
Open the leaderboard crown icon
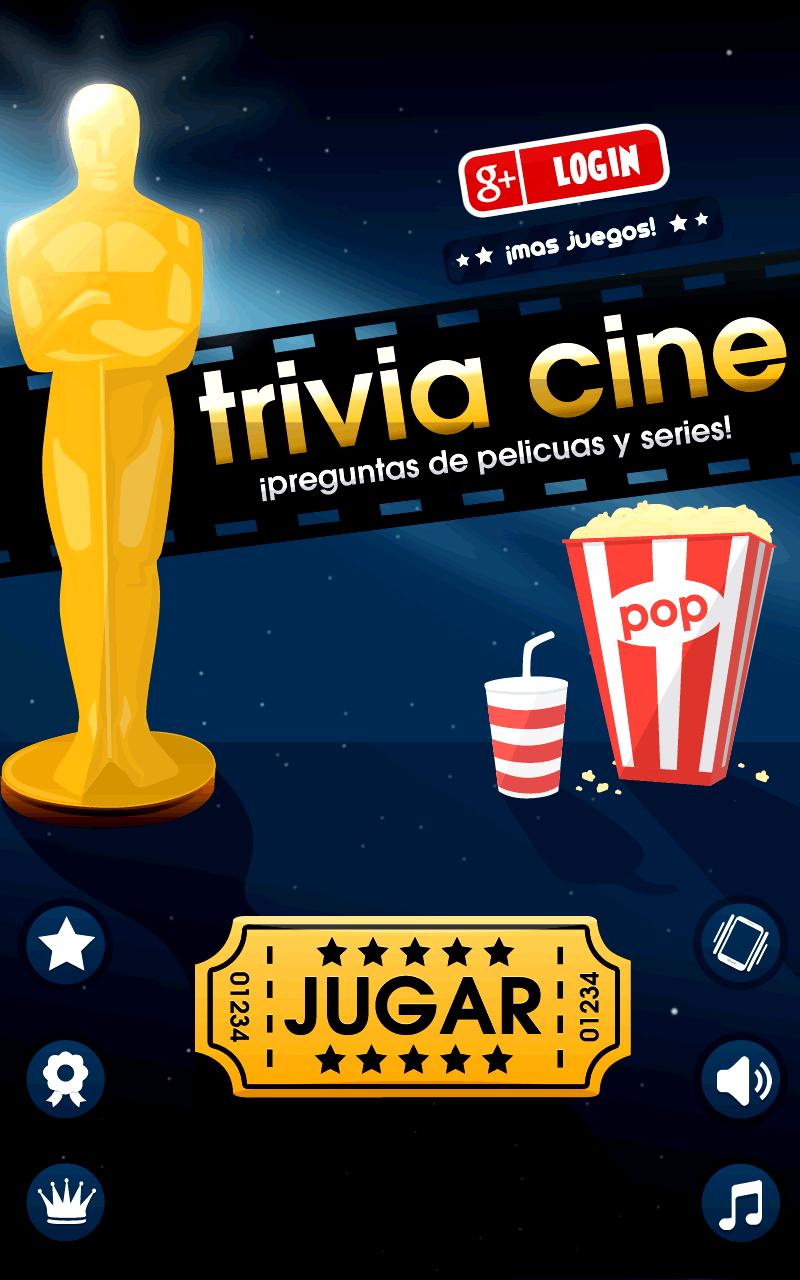(x=66, y=1201)
